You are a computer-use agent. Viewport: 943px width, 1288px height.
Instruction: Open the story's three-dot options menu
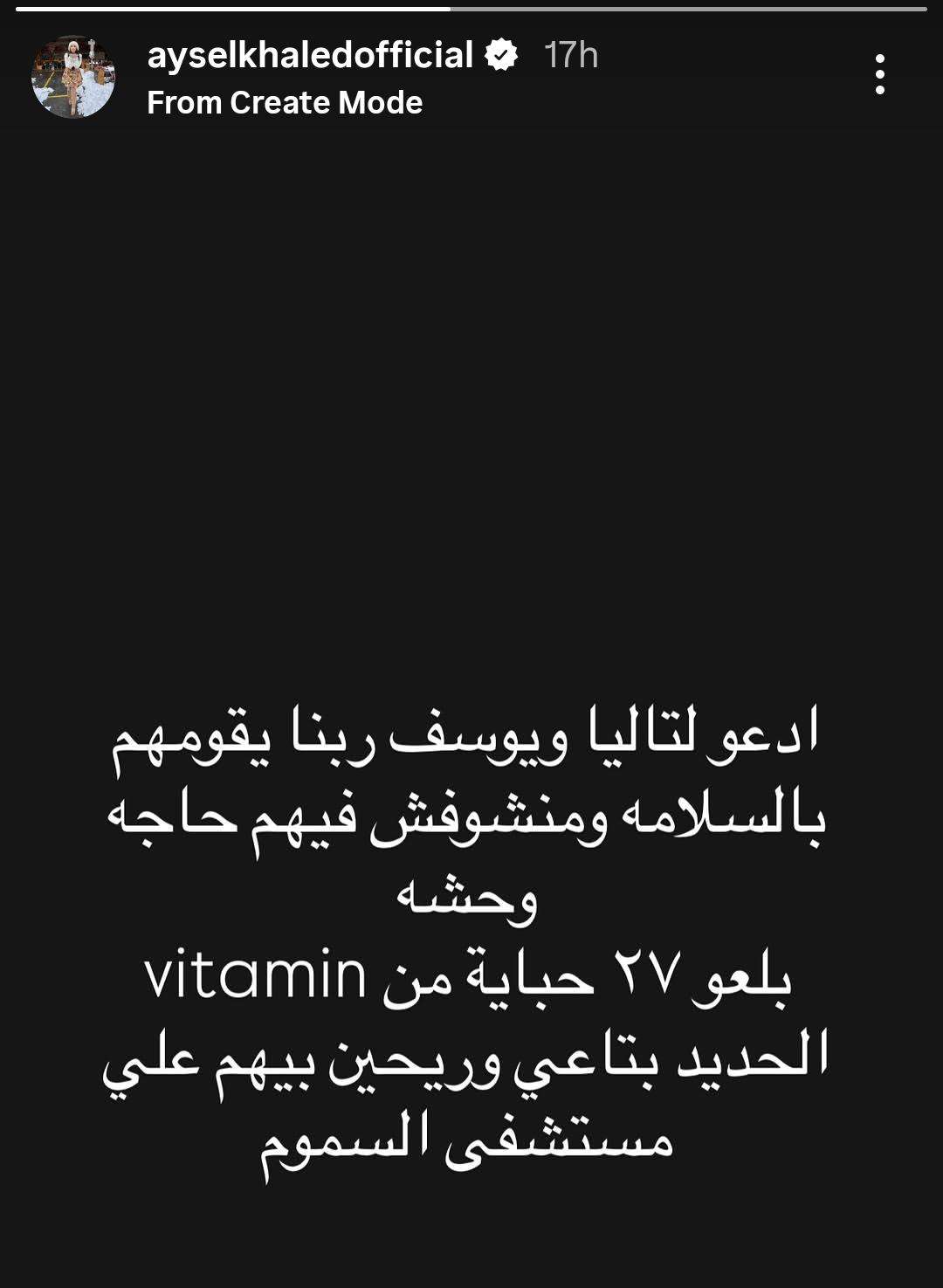point(879,74)
